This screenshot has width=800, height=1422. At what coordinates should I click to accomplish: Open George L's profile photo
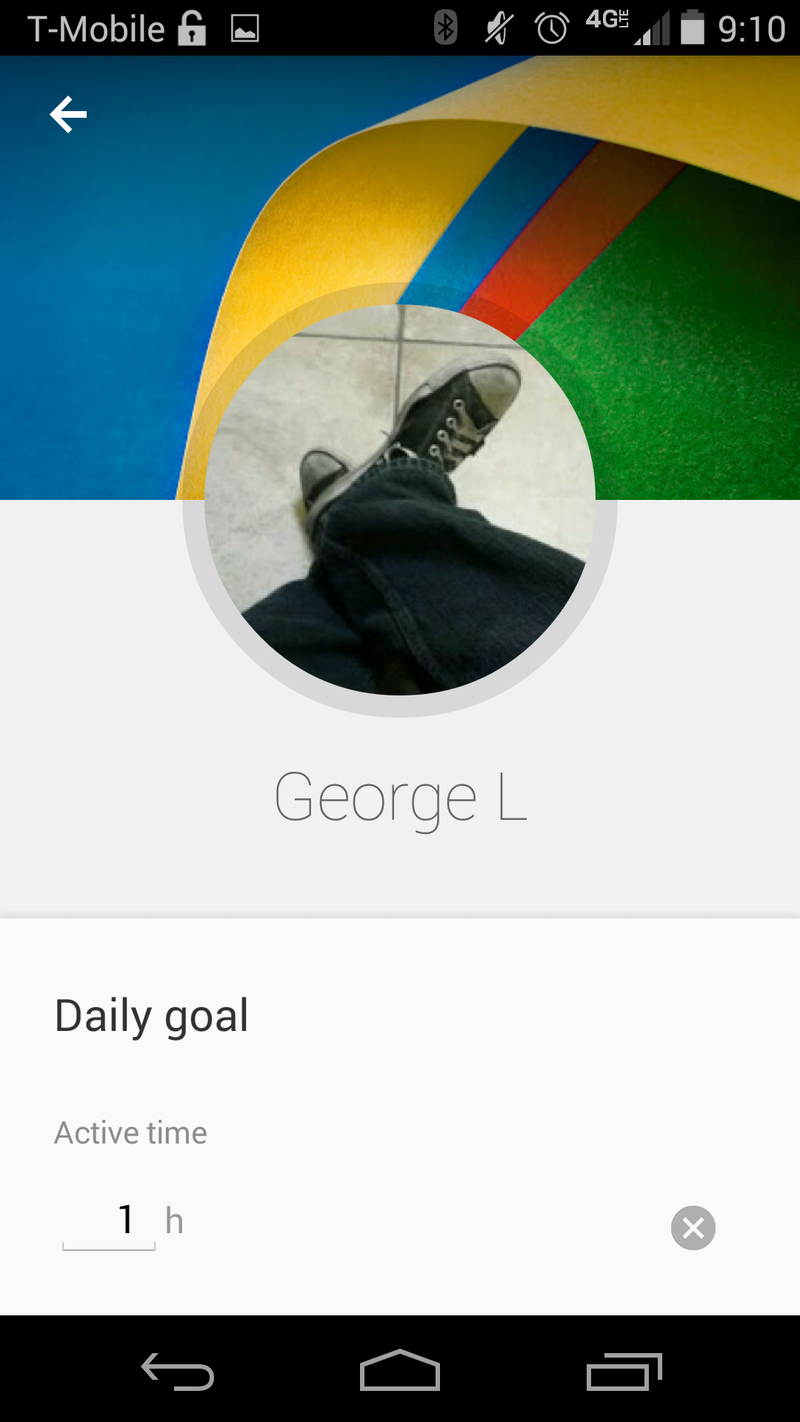(x=400, y=500)
